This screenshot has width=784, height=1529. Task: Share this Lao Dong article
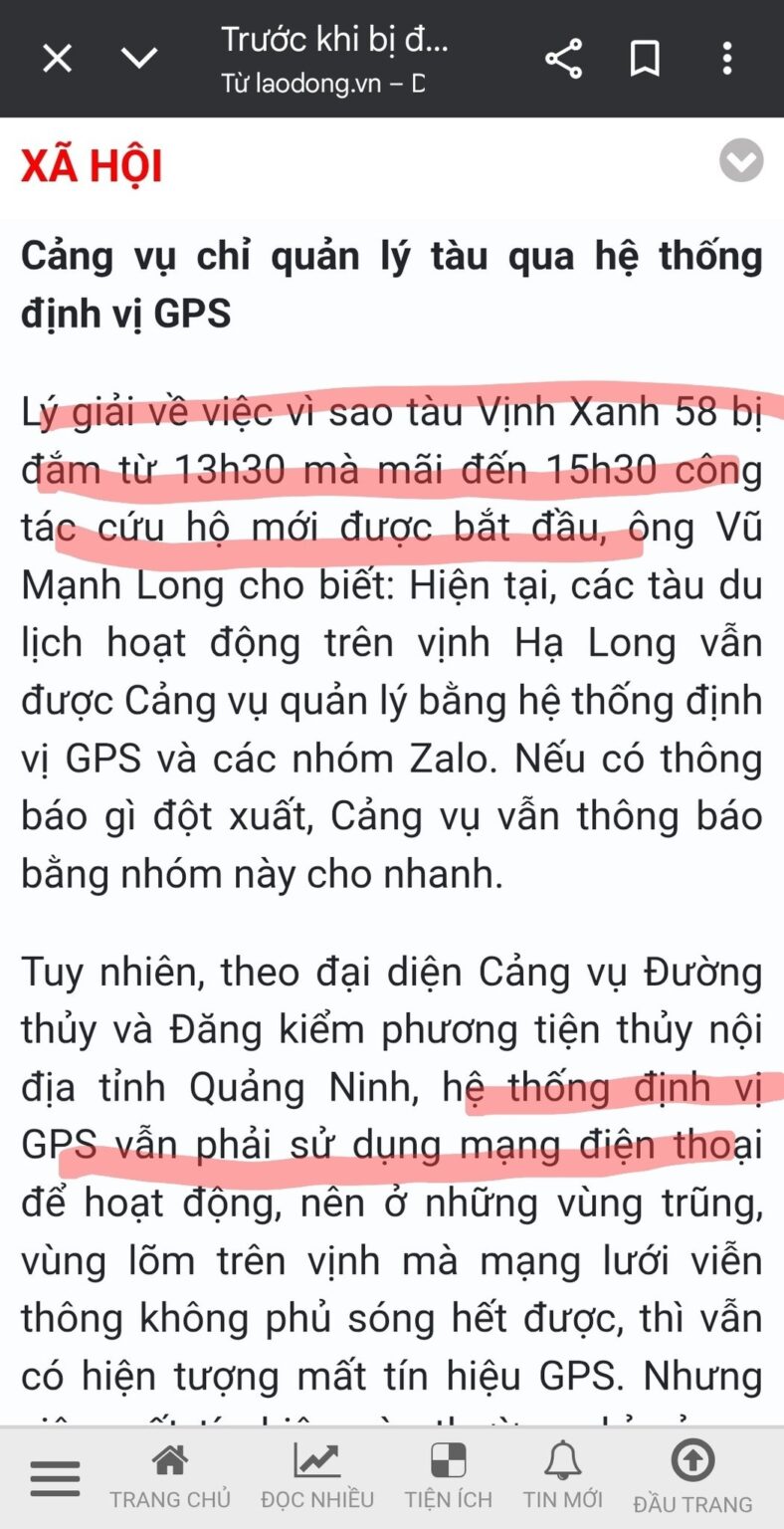click(x=563, y=59)
